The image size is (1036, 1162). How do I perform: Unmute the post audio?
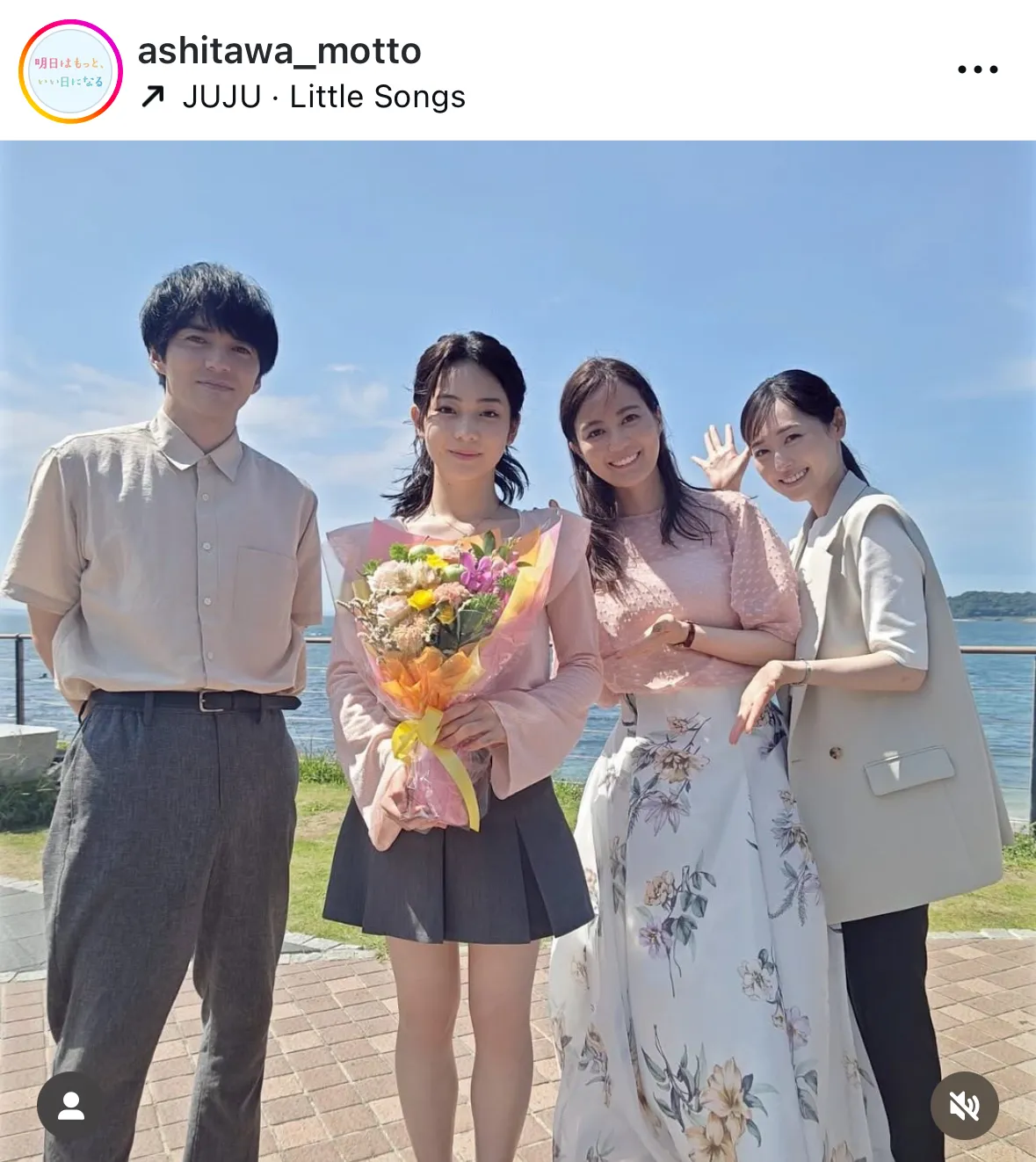pos(964,1106)
